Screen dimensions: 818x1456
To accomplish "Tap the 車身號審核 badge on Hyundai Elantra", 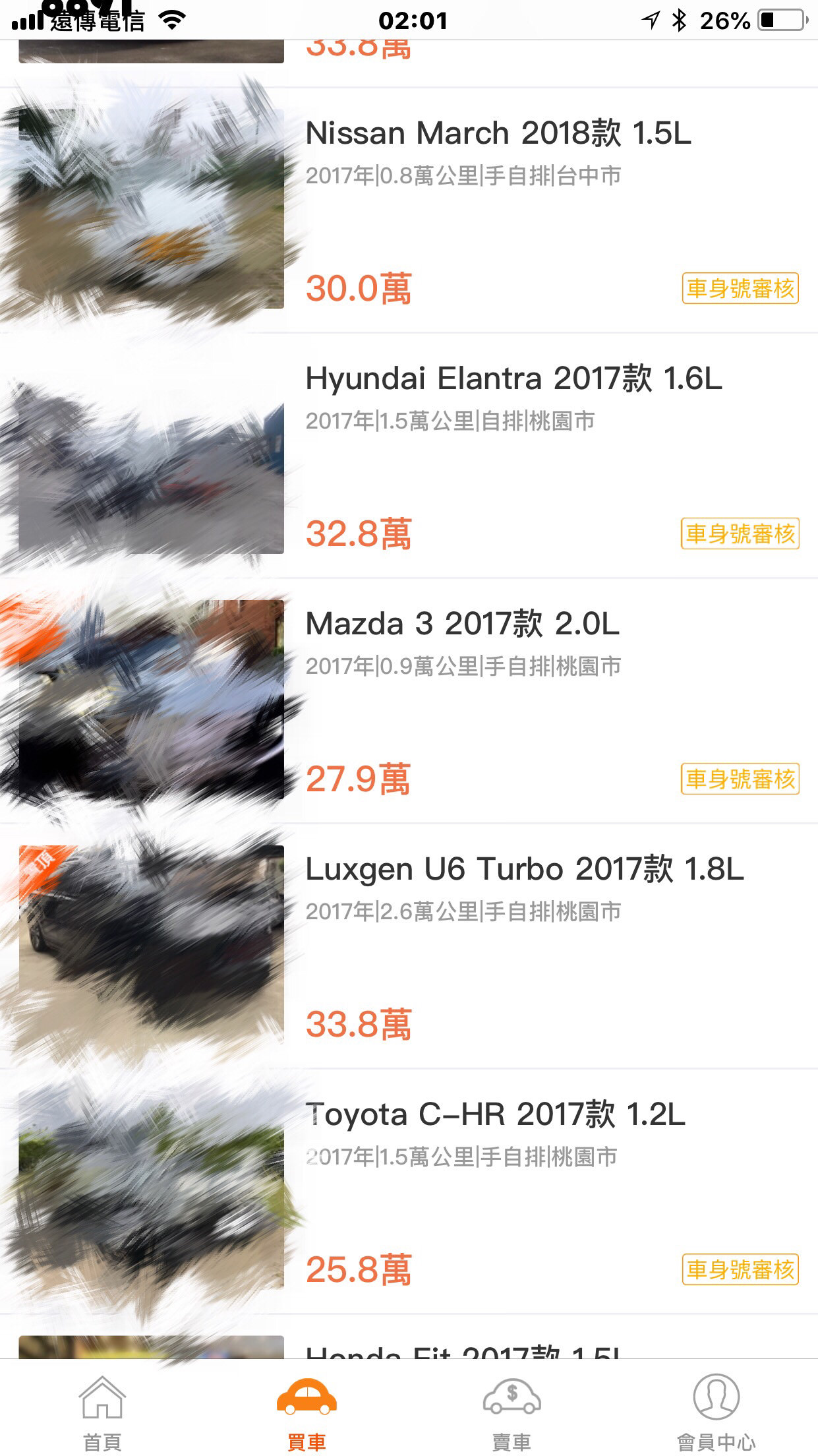I will point(740,534).
